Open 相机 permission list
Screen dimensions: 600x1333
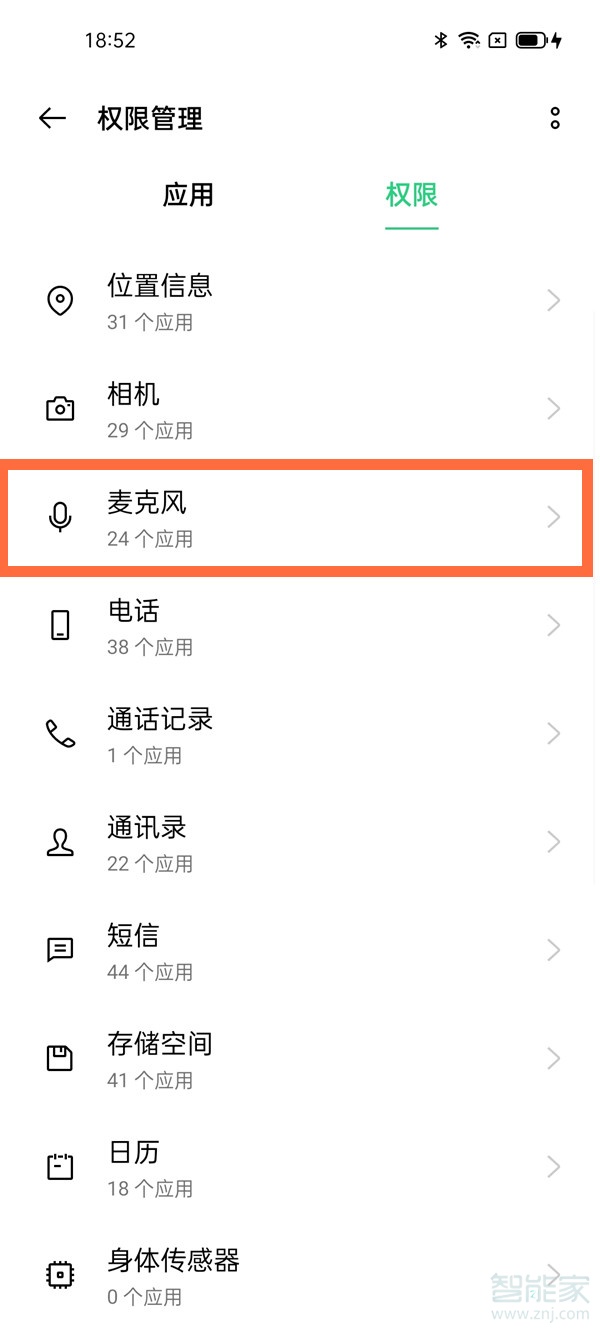pos(300,409)
